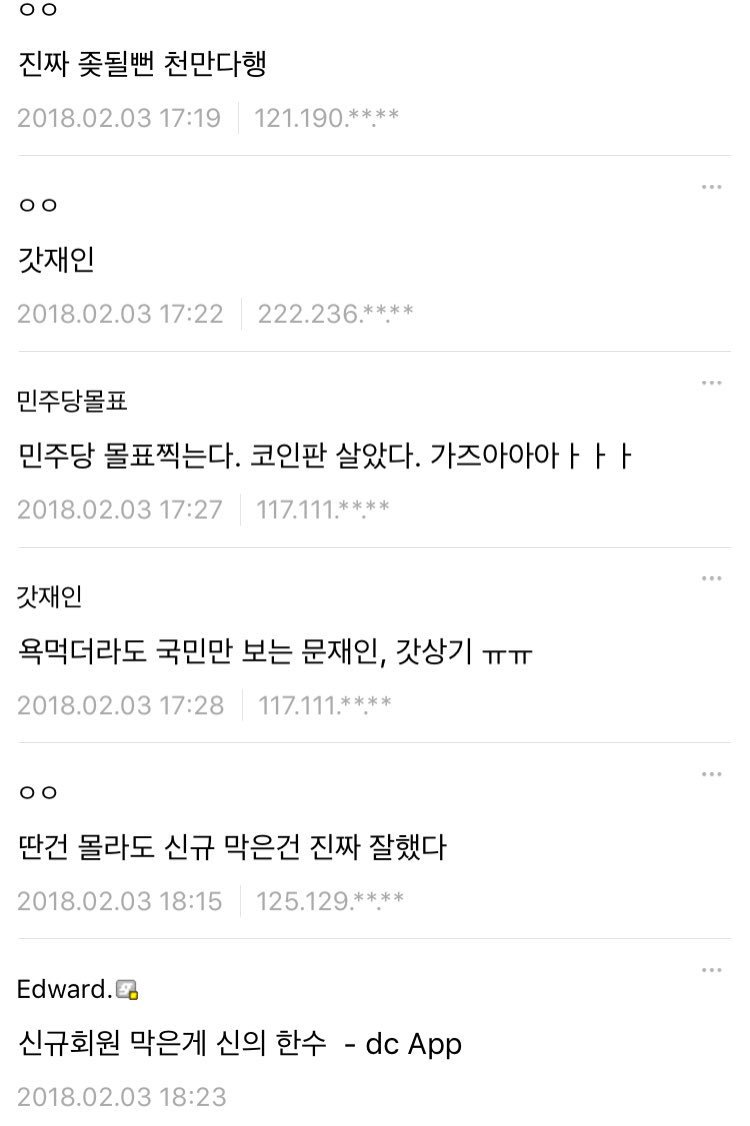The image size is (750, 1126).
Task: Open options menu for Edward's comment
Action: (x=711, y=969)
